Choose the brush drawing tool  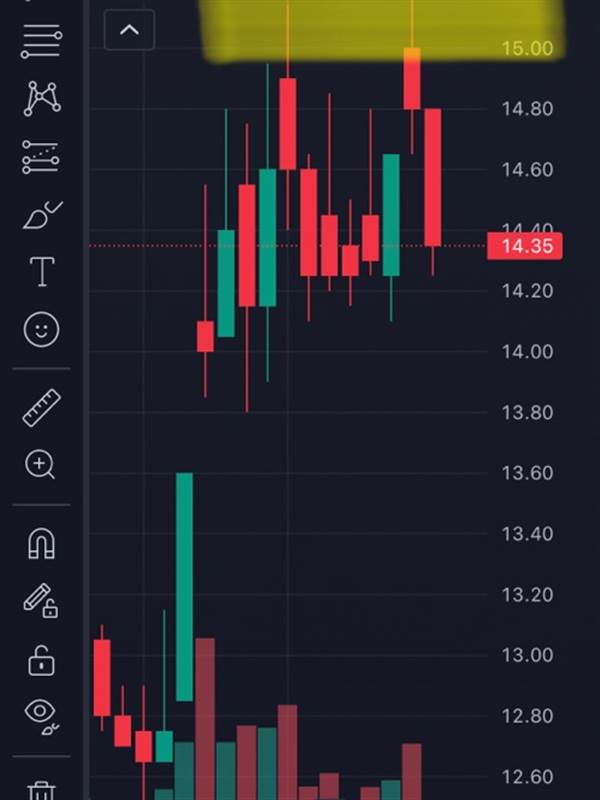coord(41,215)
